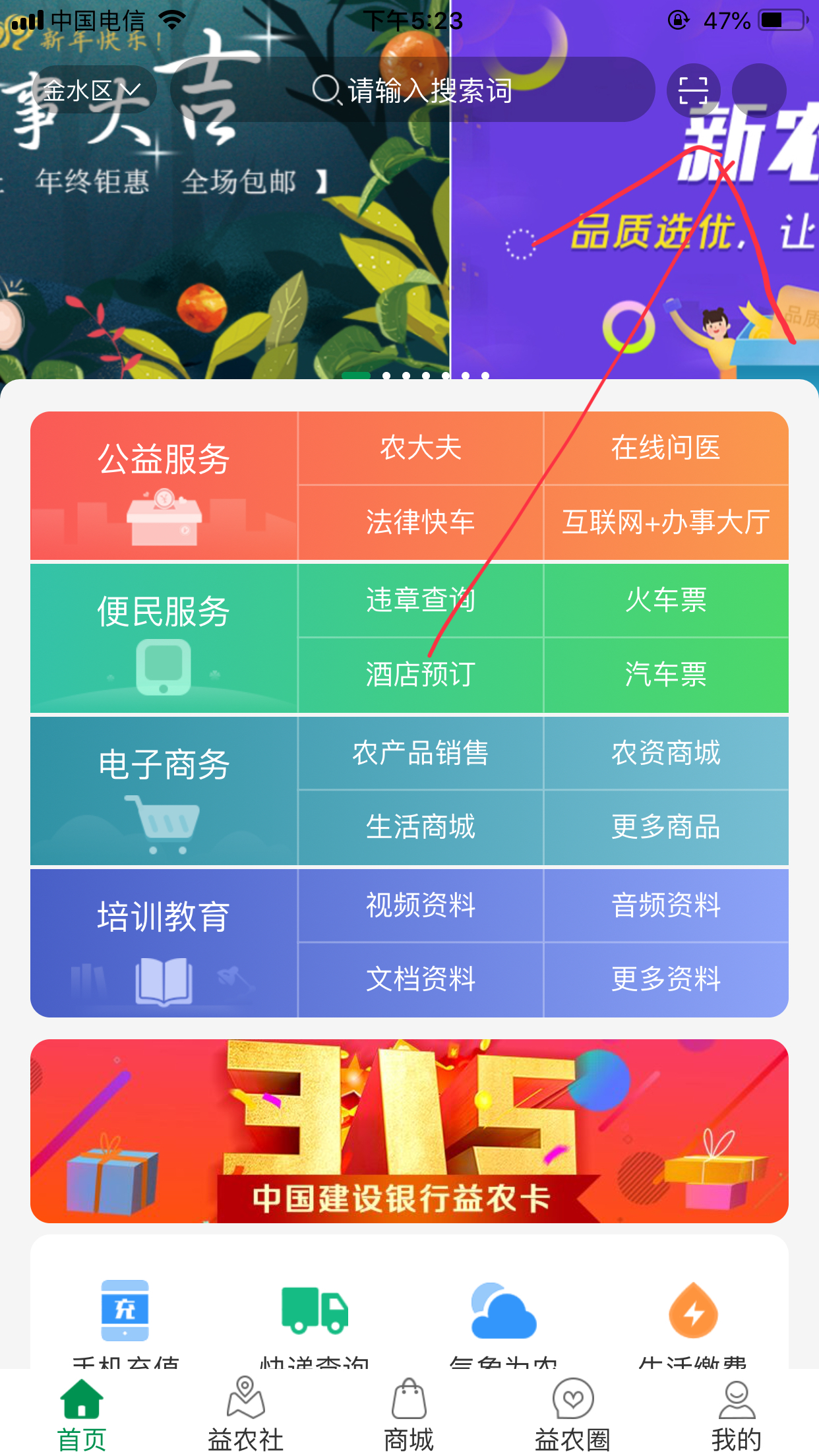This screenshot has height=1456, width=819.
Task: Open 互联网+办事大厅
Action: (x=665, y=522)
